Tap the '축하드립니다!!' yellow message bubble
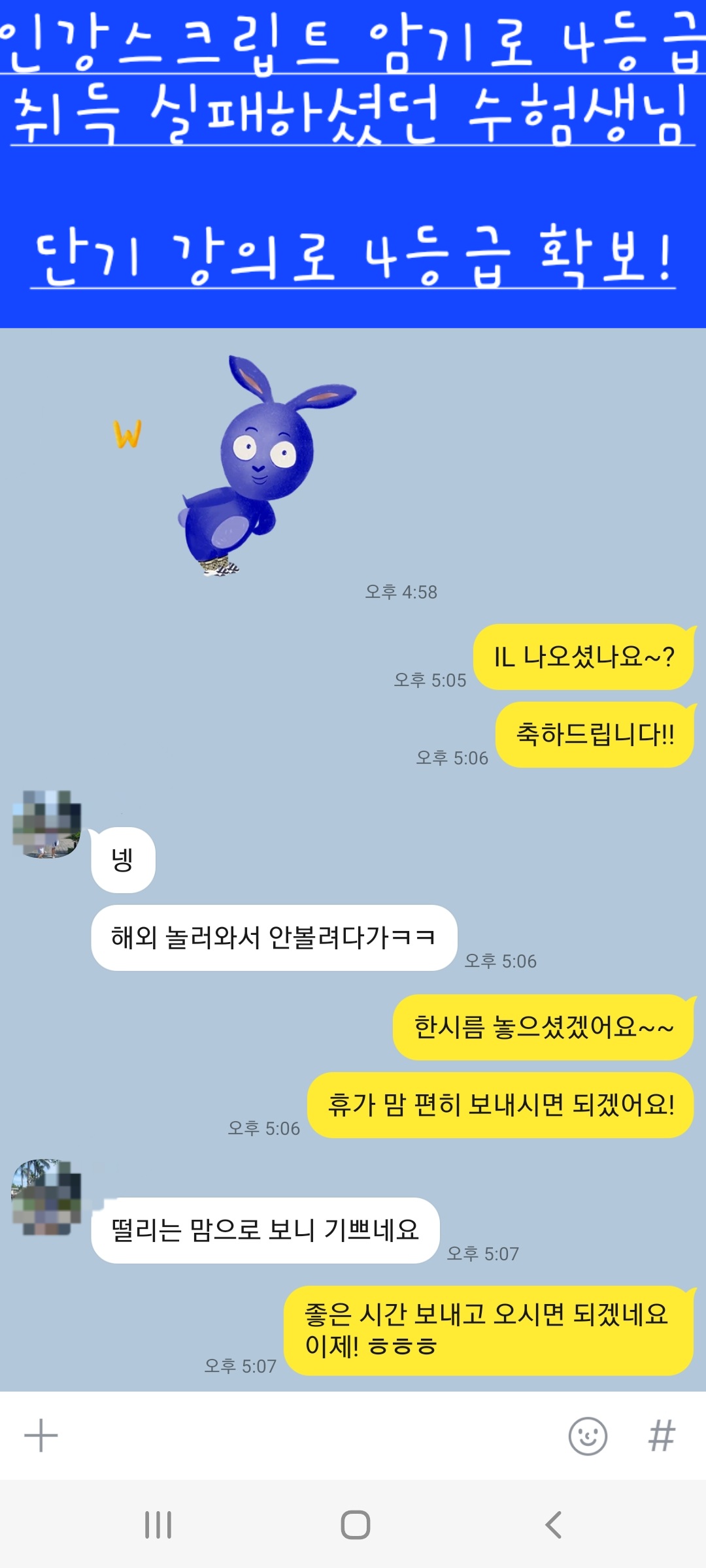The height and width of the screenshot is (1568, 706). point(595,733)
